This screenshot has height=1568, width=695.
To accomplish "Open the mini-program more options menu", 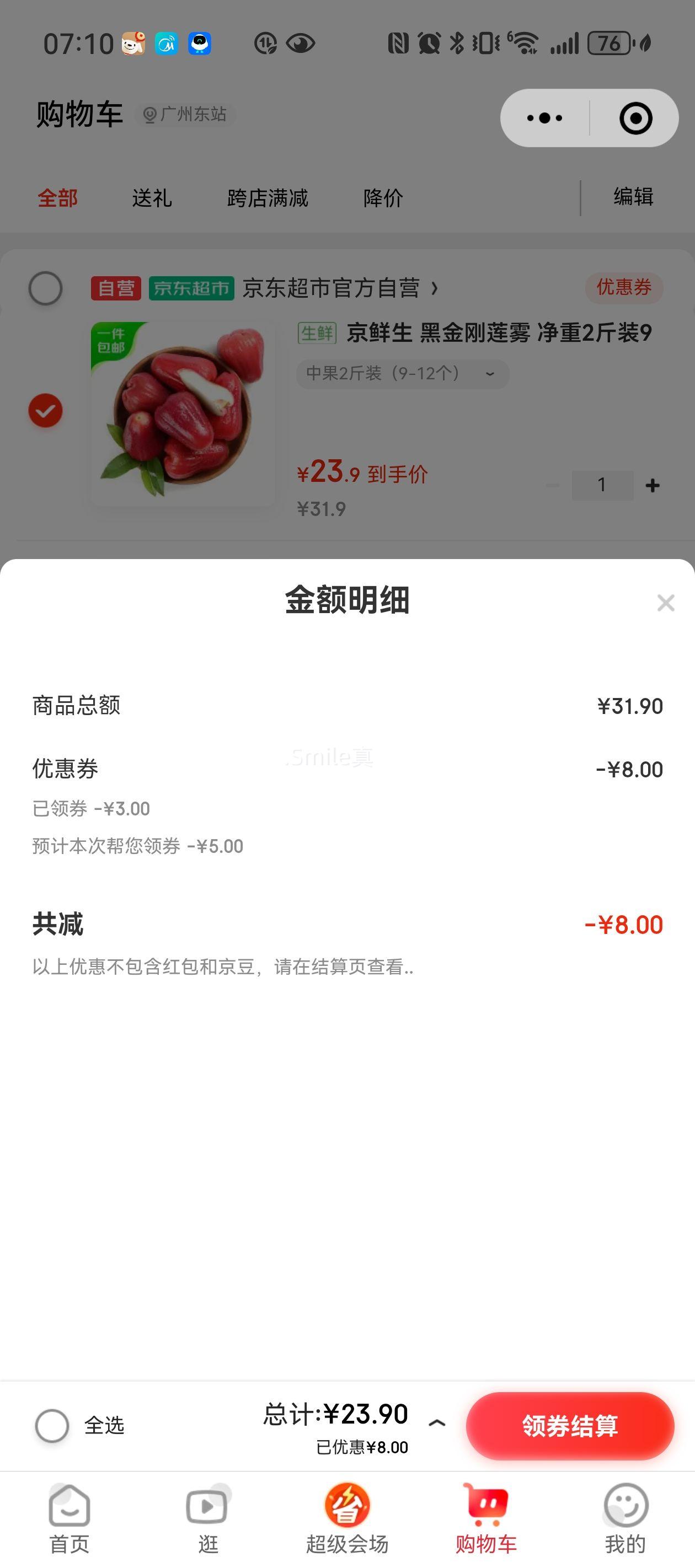I will [544, 118].
